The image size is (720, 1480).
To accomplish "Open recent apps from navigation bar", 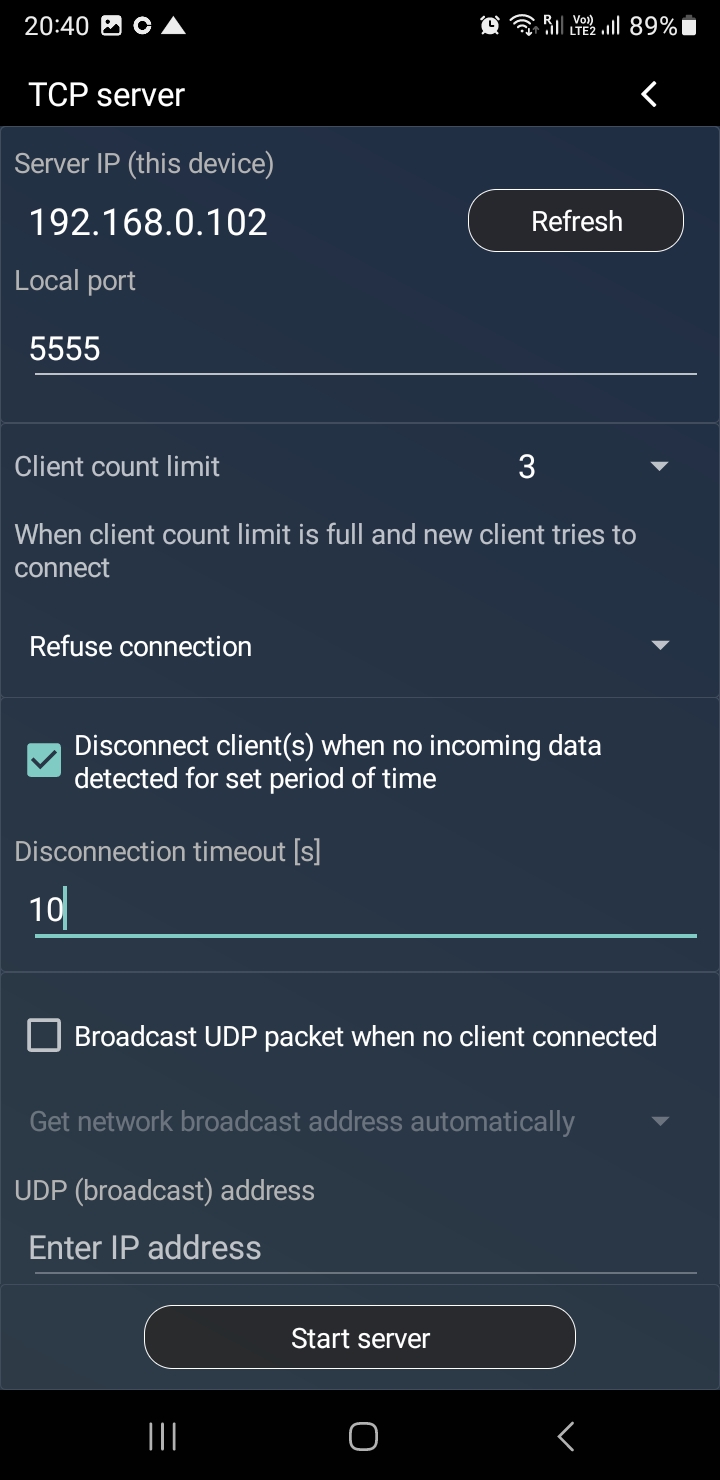I will [162, 1437].
